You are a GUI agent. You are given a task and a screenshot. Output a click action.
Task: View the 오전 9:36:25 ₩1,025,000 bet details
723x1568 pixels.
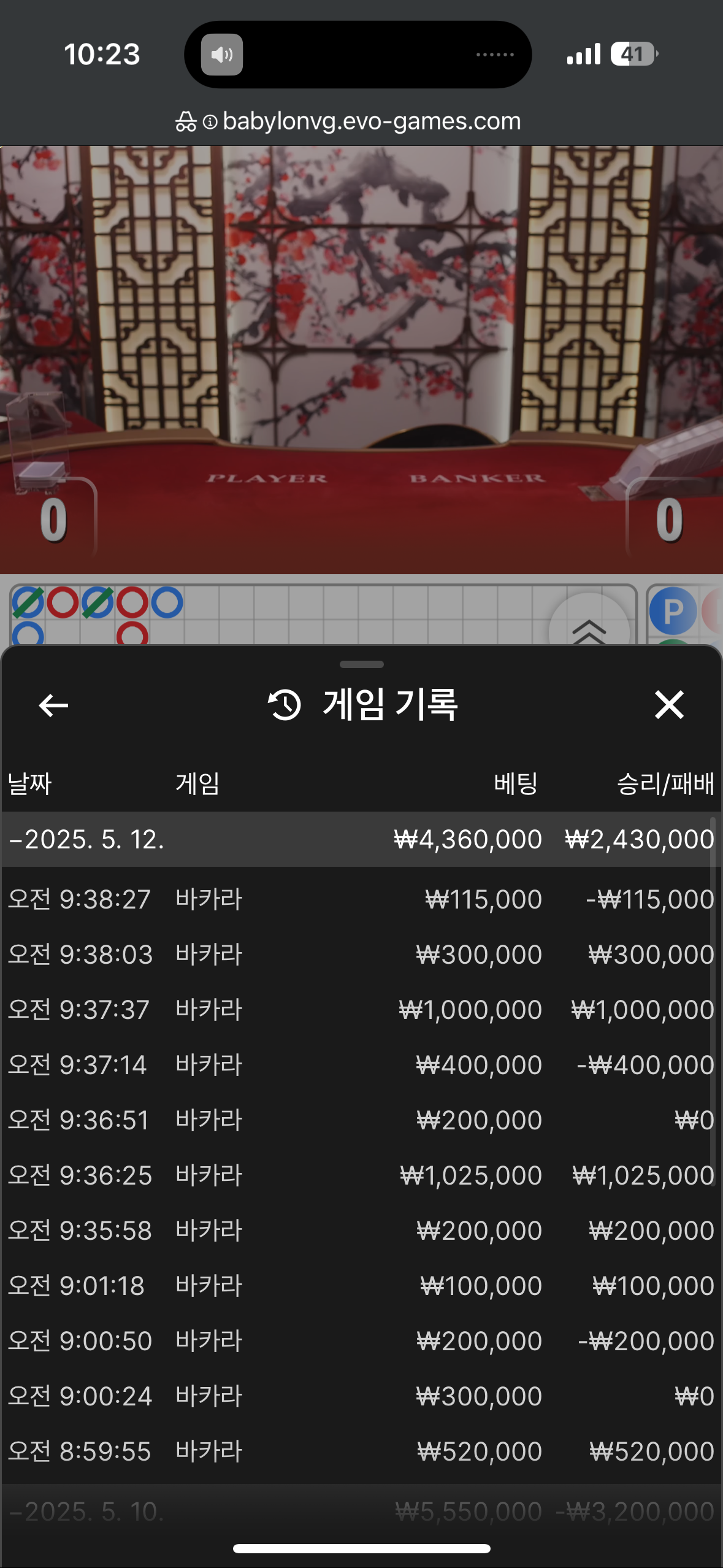click(361, 1175)
